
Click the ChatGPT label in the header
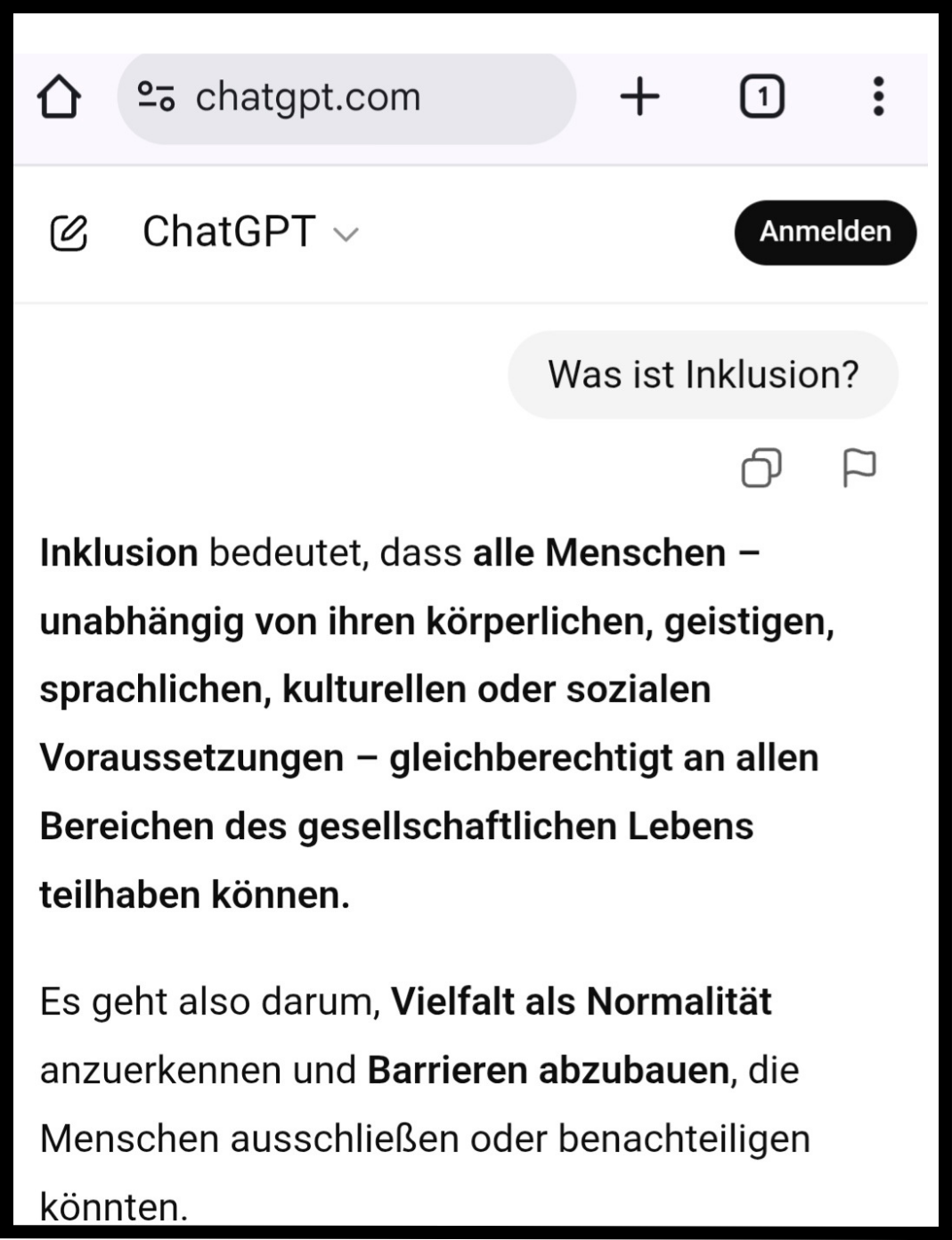227,232
